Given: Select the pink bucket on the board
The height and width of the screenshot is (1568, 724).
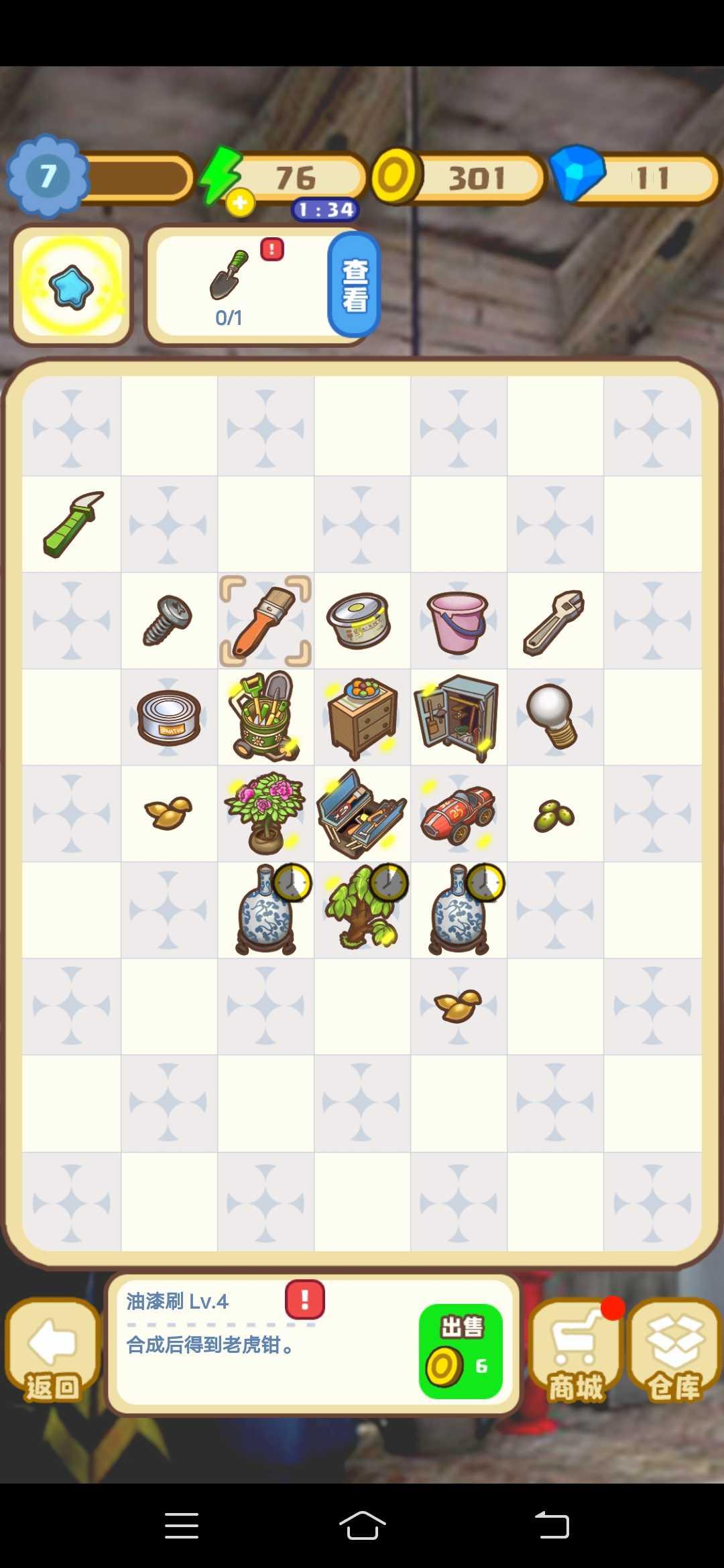Looking at the screenshot, I should pos(458,622).
